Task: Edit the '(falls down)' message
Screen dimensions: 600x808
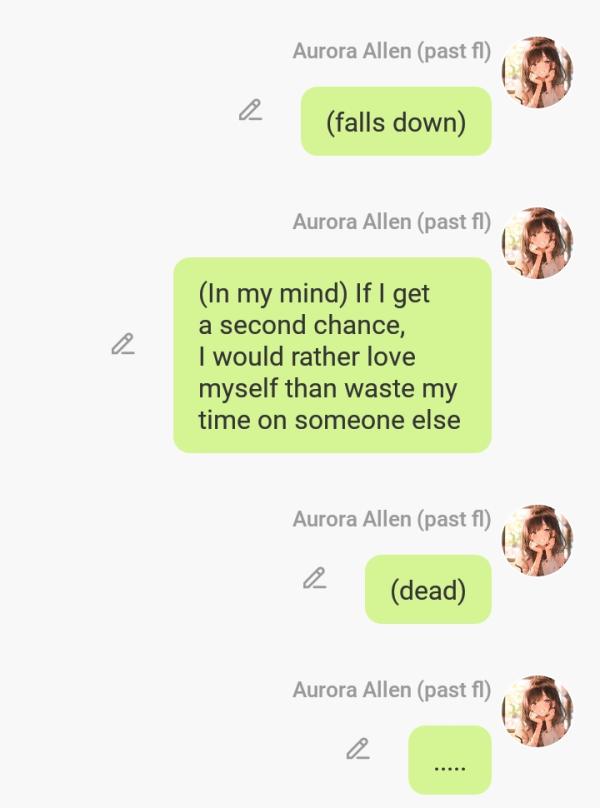Action: coord(250,111)
